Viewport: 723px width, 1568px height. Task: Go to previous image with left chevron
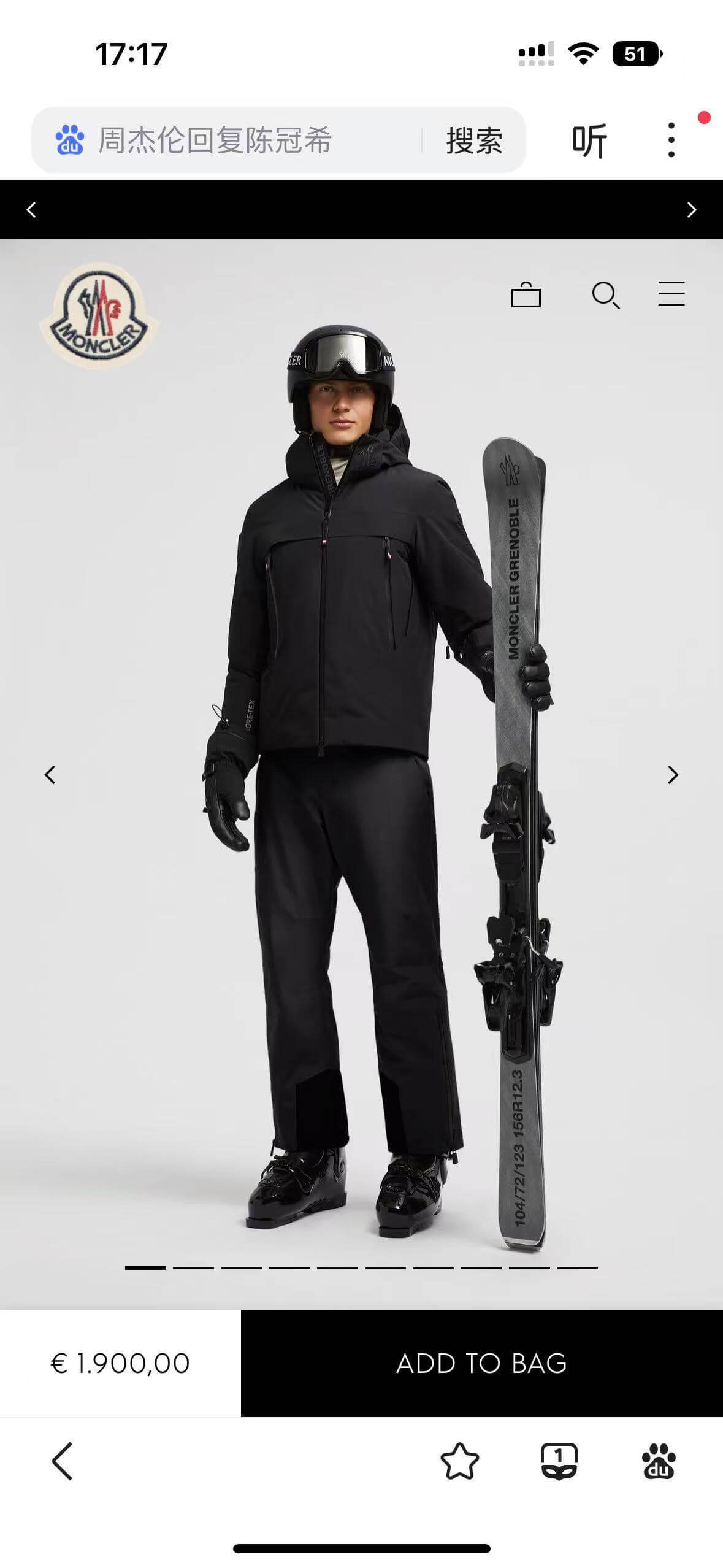51,775
